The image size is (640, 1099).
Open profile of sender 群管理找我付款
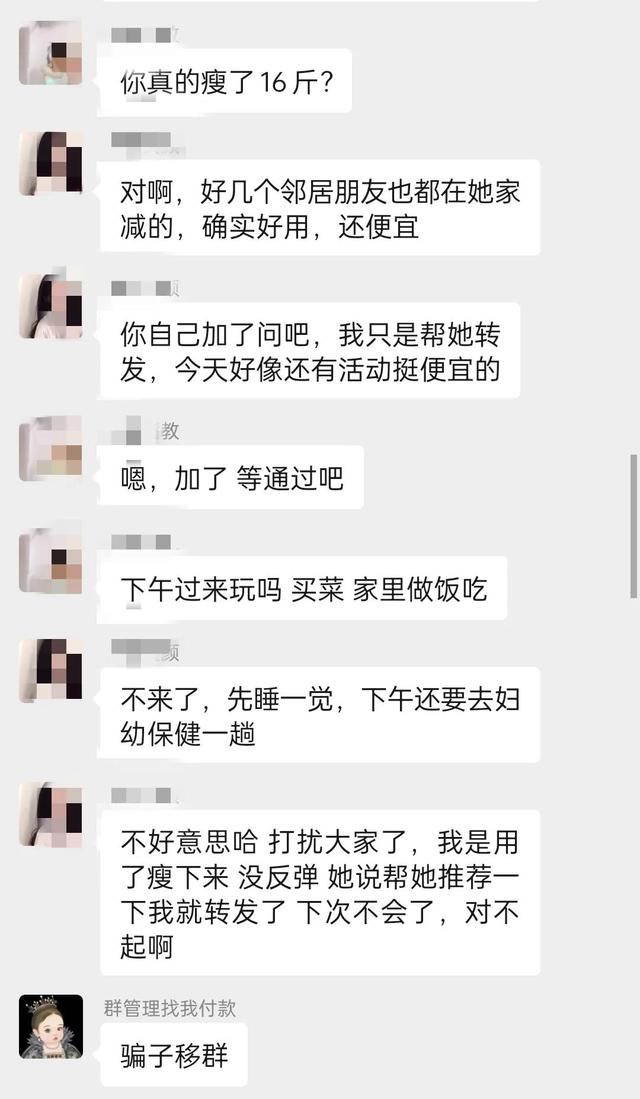pos(51,1026)
